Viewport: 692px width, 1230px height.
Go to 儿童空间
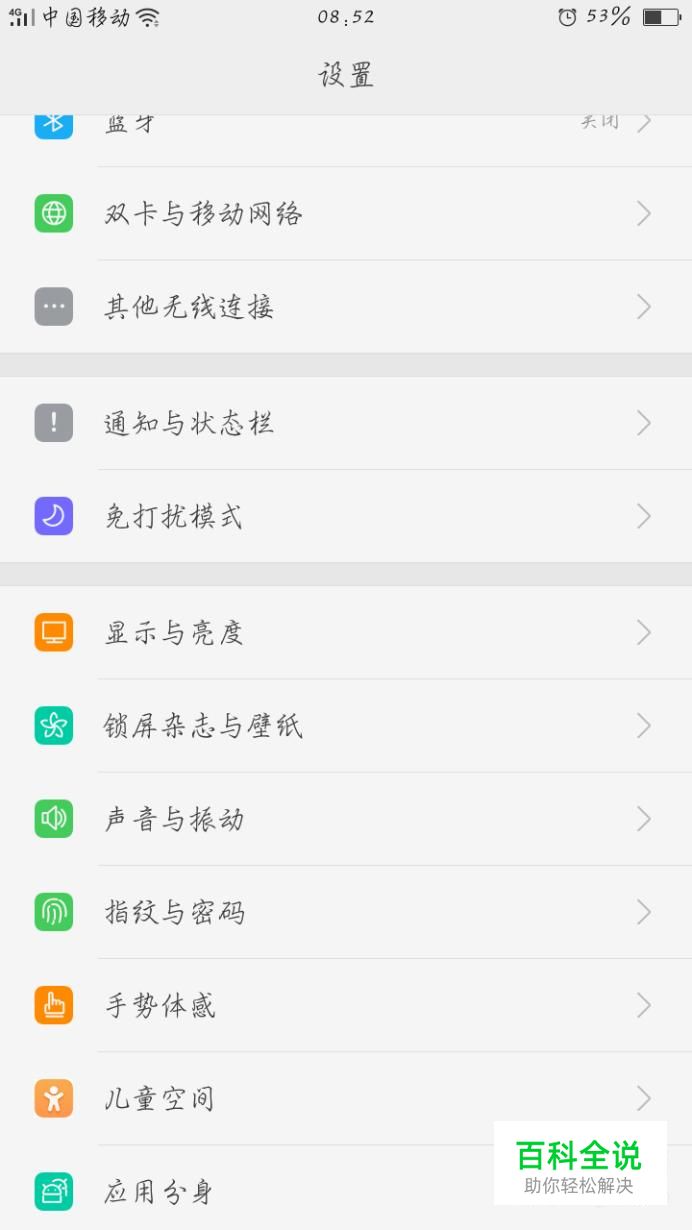(x=346, y=1098)
